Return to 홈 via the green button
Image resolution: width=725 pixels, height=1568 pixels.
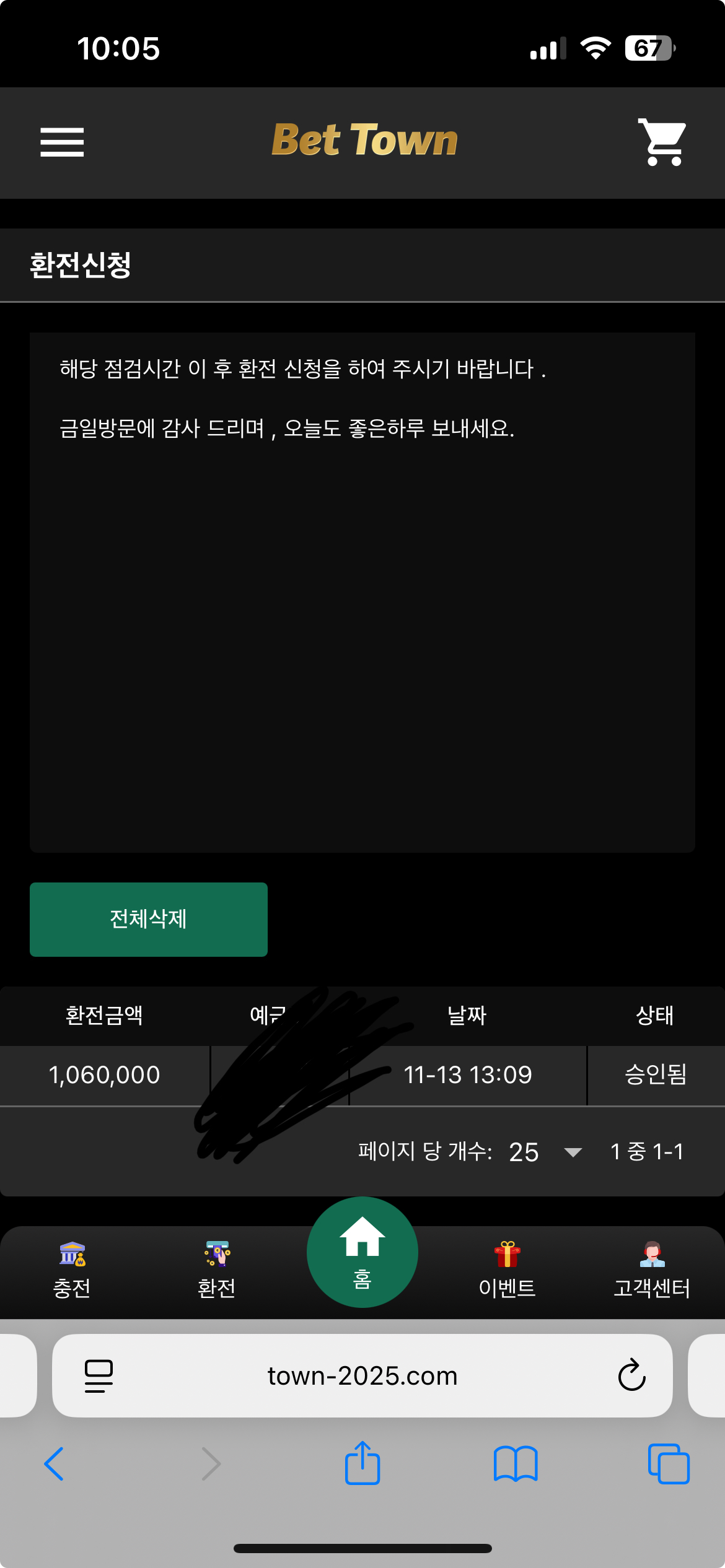(362, 1252)
